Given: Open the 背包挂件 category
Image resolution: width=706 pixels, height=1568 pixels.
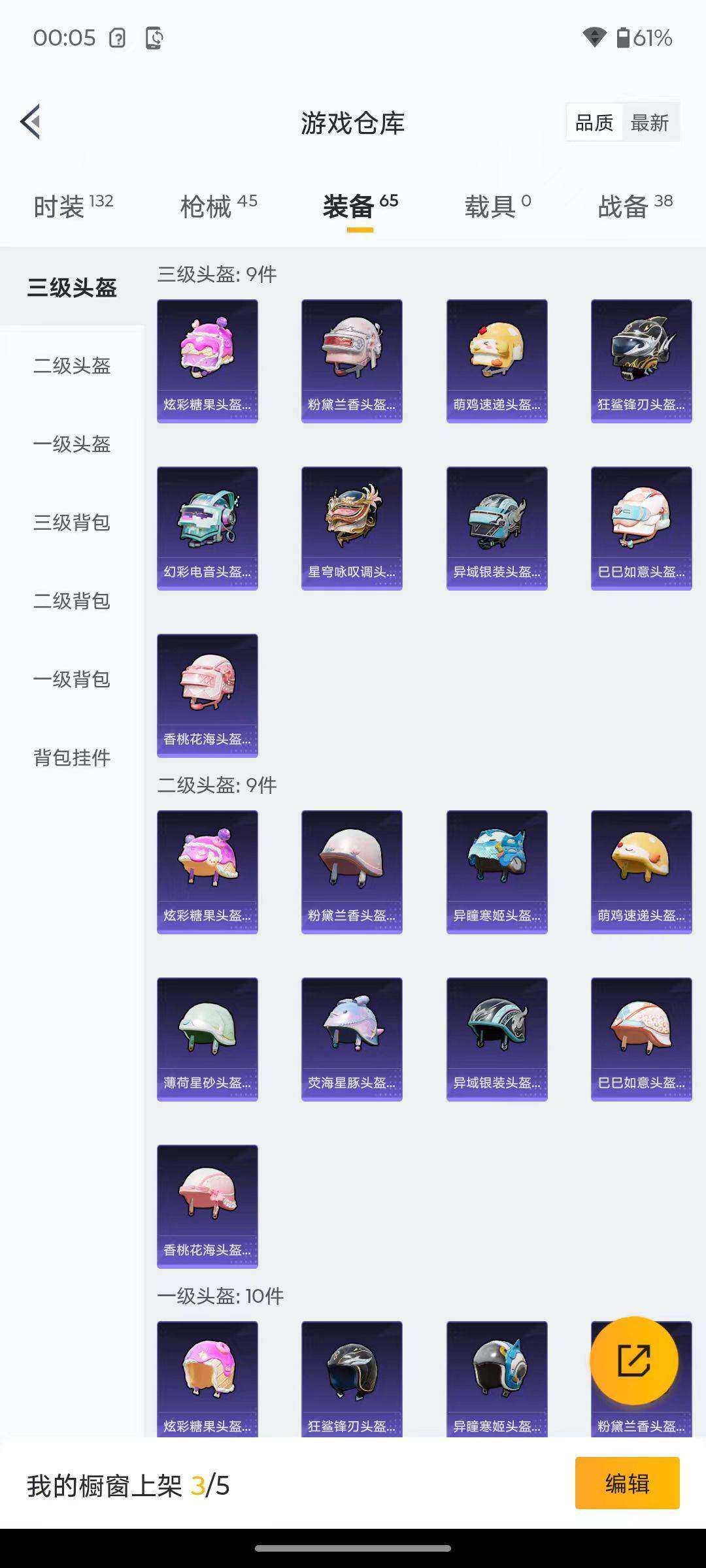Looking at the screenshot, I should coord(72,758).
